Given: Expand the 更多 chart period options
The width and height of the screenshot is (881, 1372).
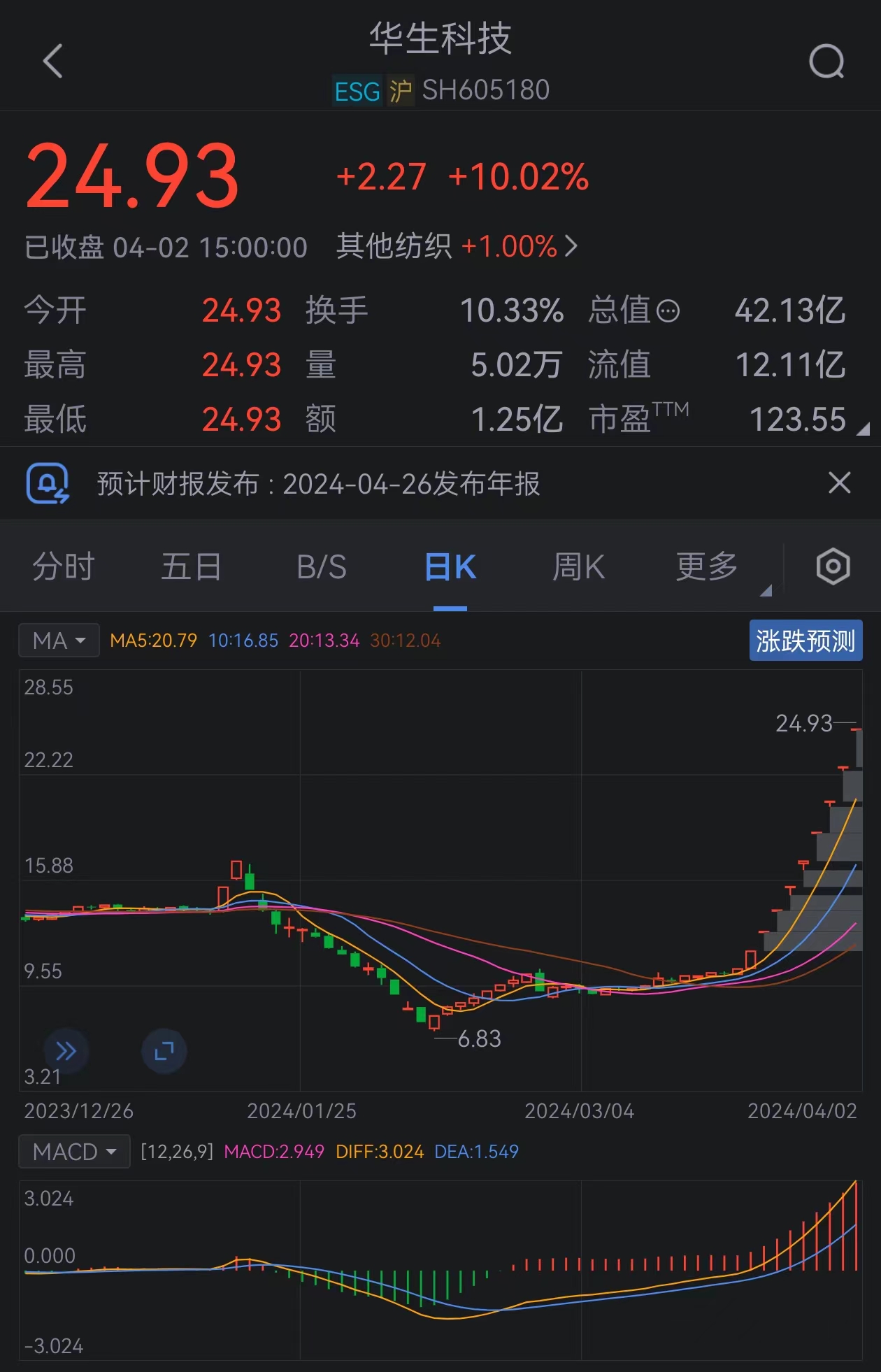Looking at the screenshot, I should click(708, 566).
